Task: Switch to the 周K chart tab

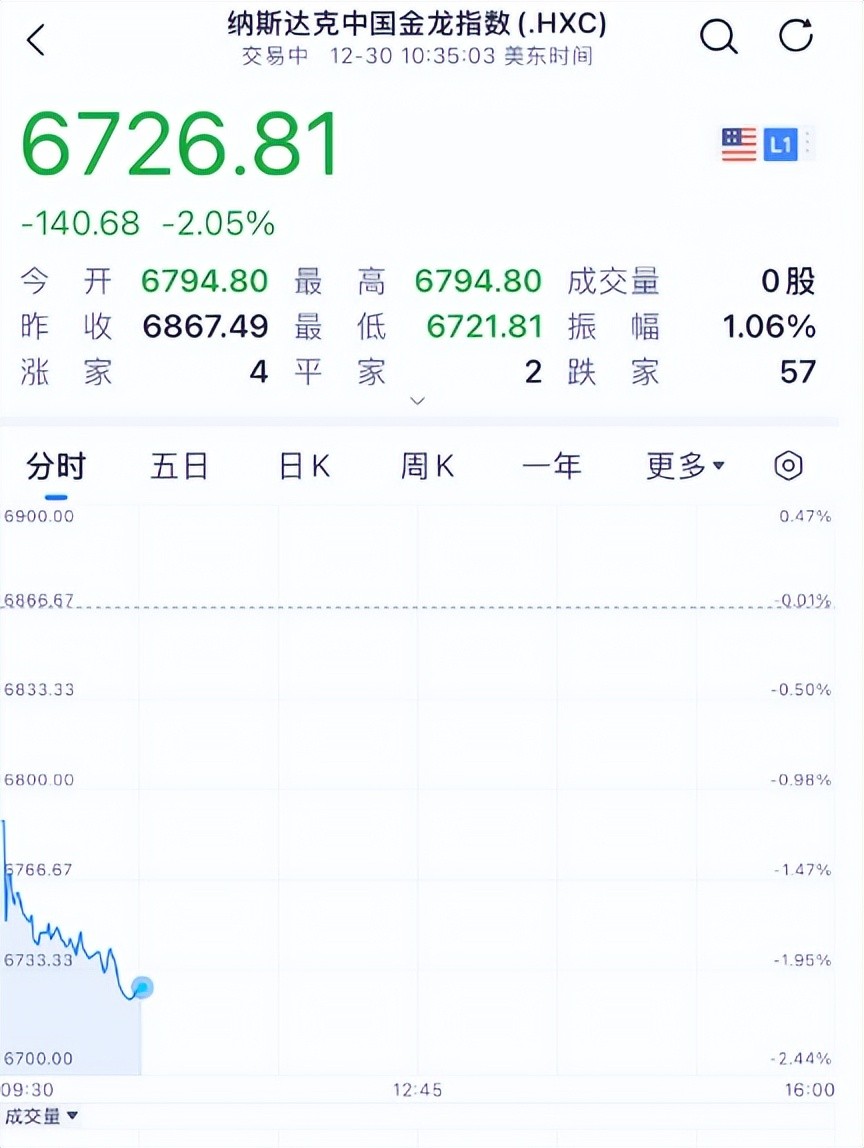Action: coord(427,466)
